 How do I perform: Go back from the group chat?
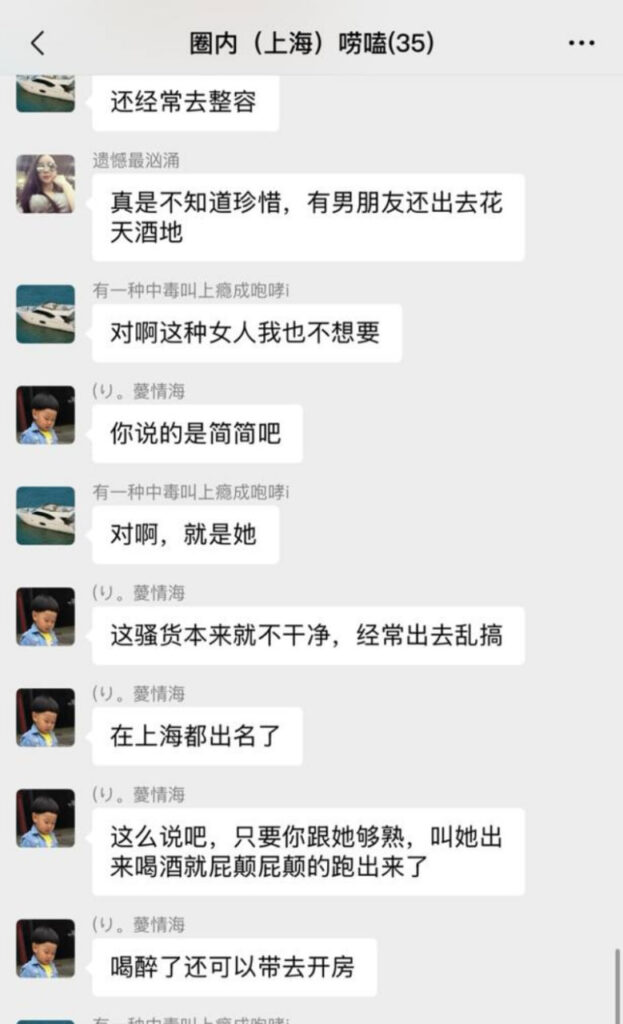pos(38,43)
